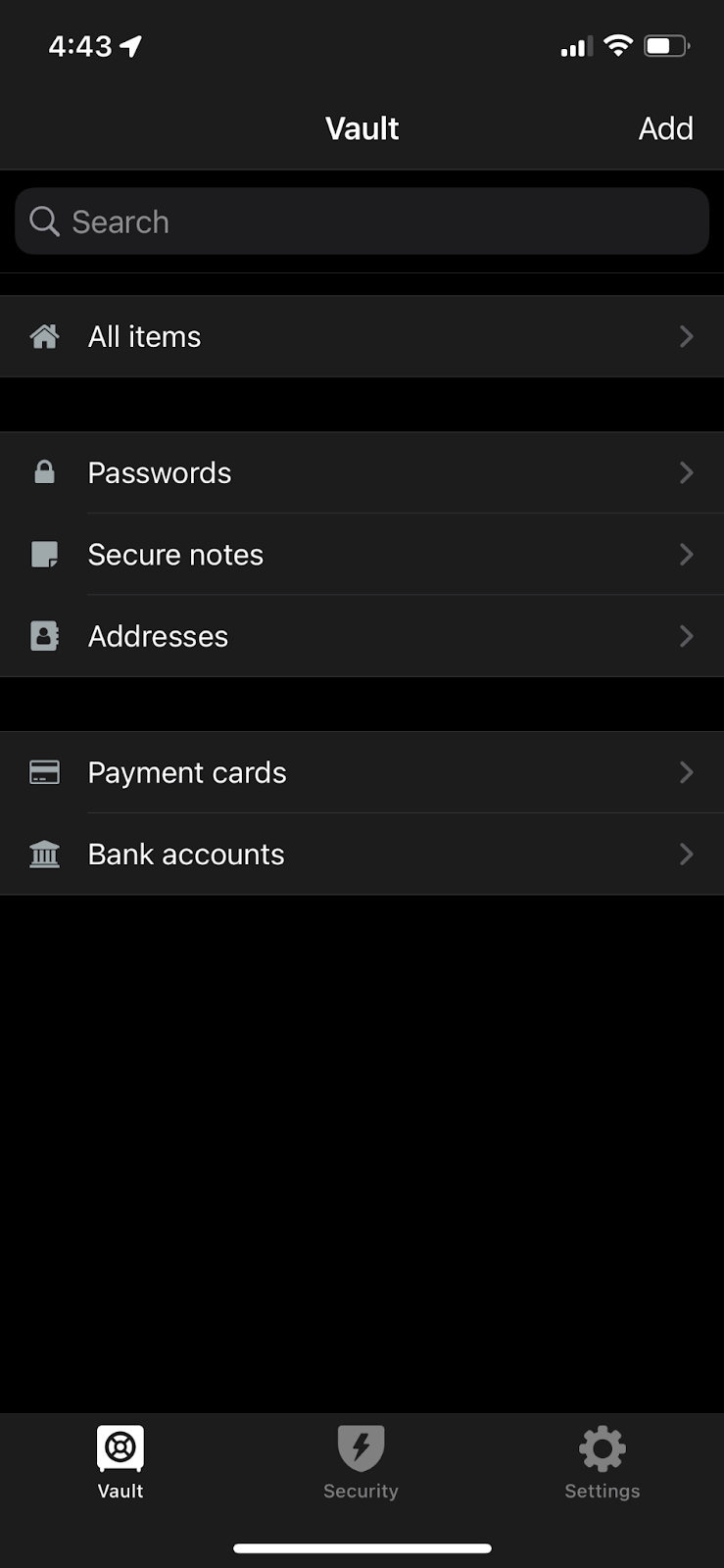724x1568 pixels.
Task: Open the Secure notes category
Action: 362,555
